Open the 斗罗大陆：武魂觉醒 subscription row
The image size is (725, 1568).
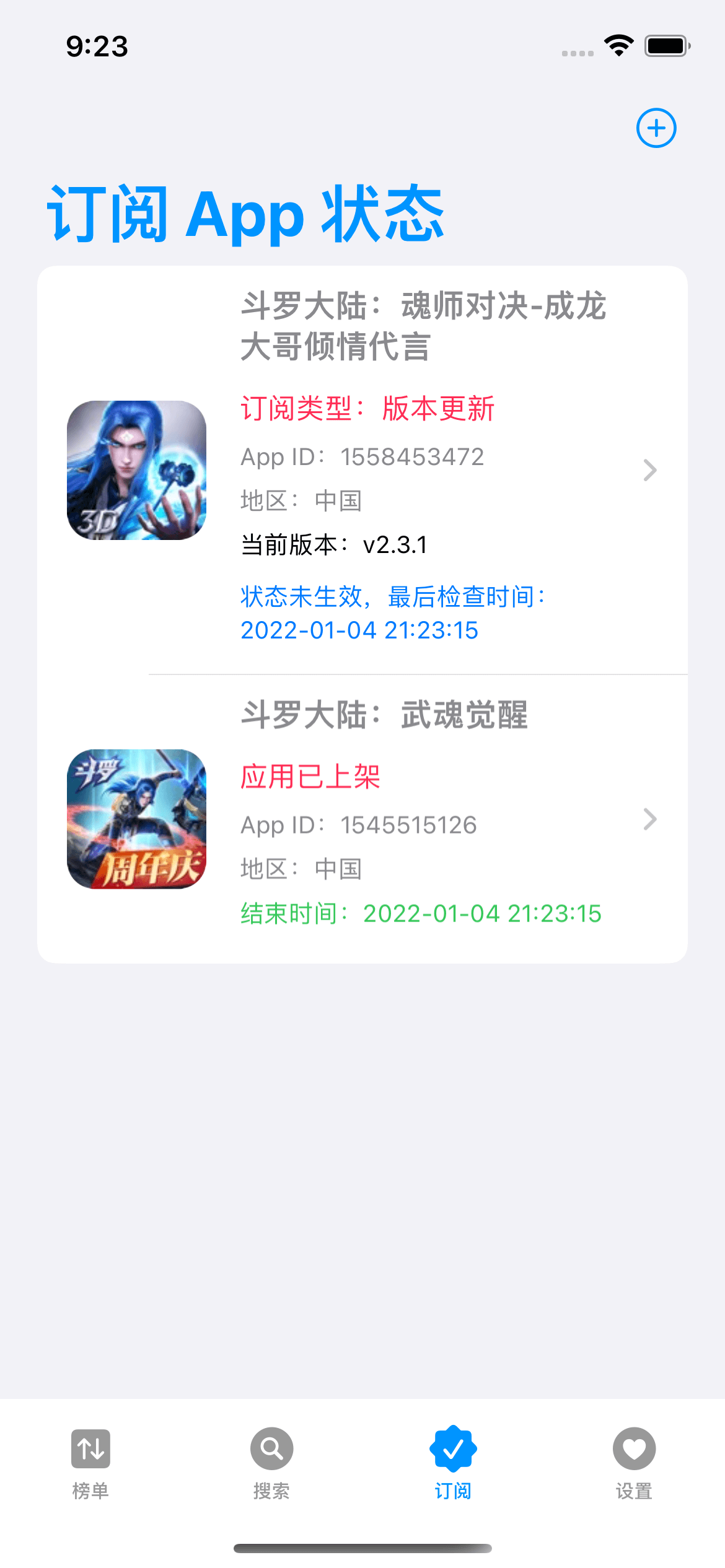[x=362, y=819]
